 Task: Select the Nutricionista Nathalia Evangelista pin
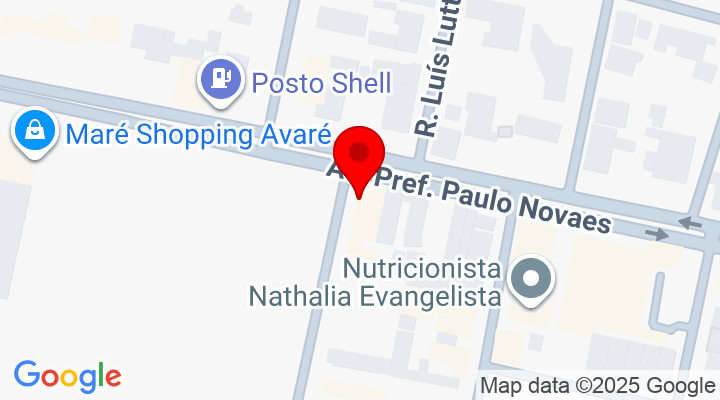point(531,278)
